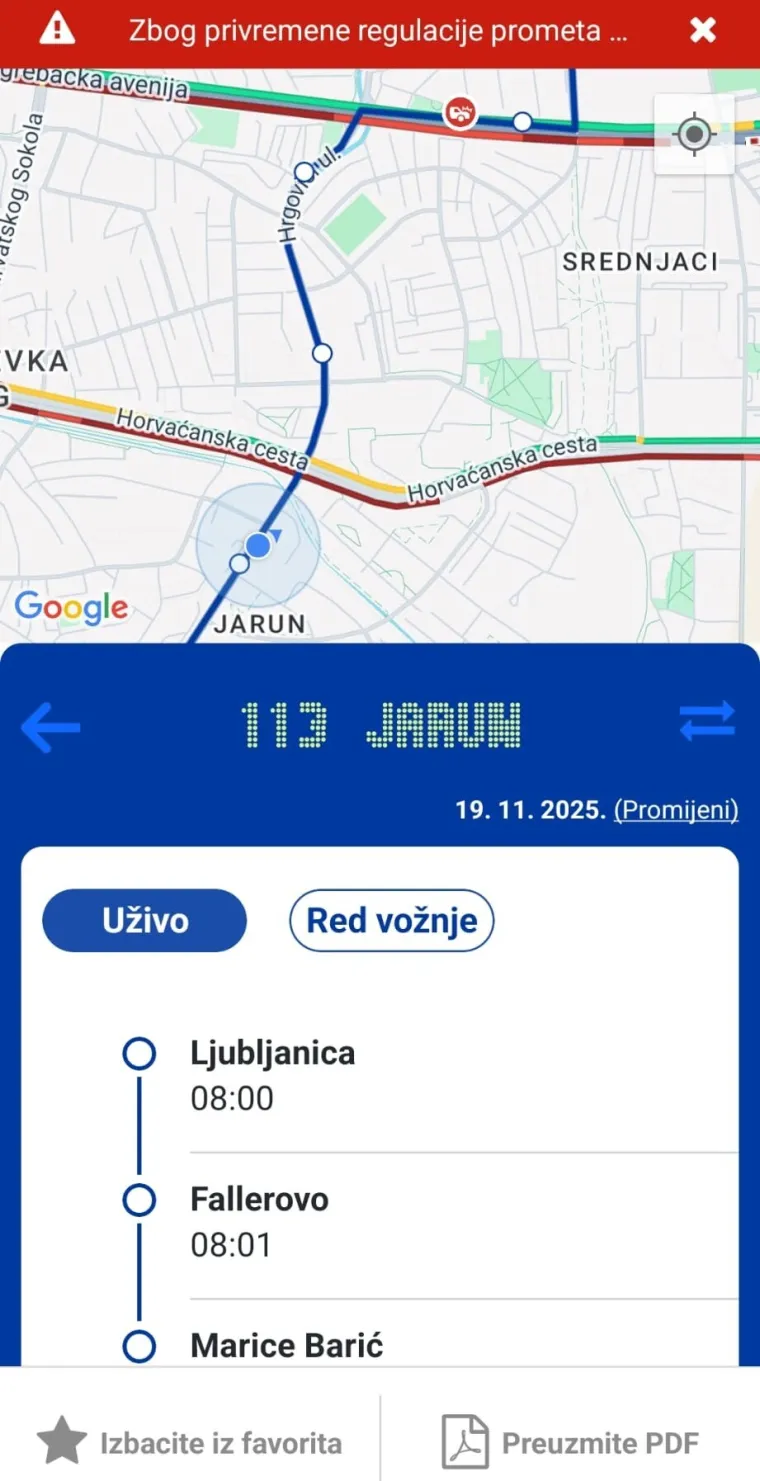
Task: Open the Promijeni date selector
Action: click(x=676, y=810)
